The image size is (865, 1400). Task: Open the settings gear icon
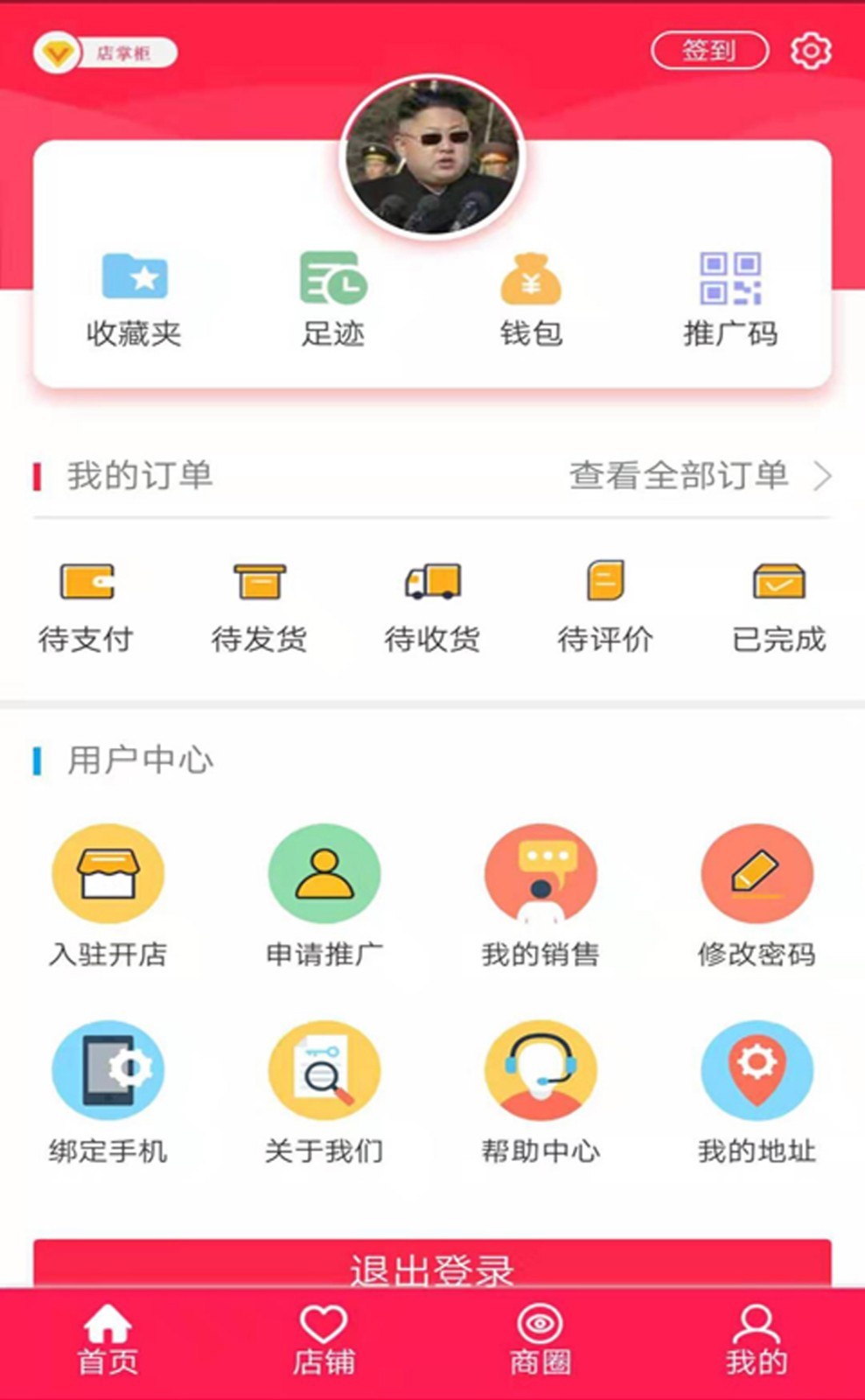(x=810, y=51)
